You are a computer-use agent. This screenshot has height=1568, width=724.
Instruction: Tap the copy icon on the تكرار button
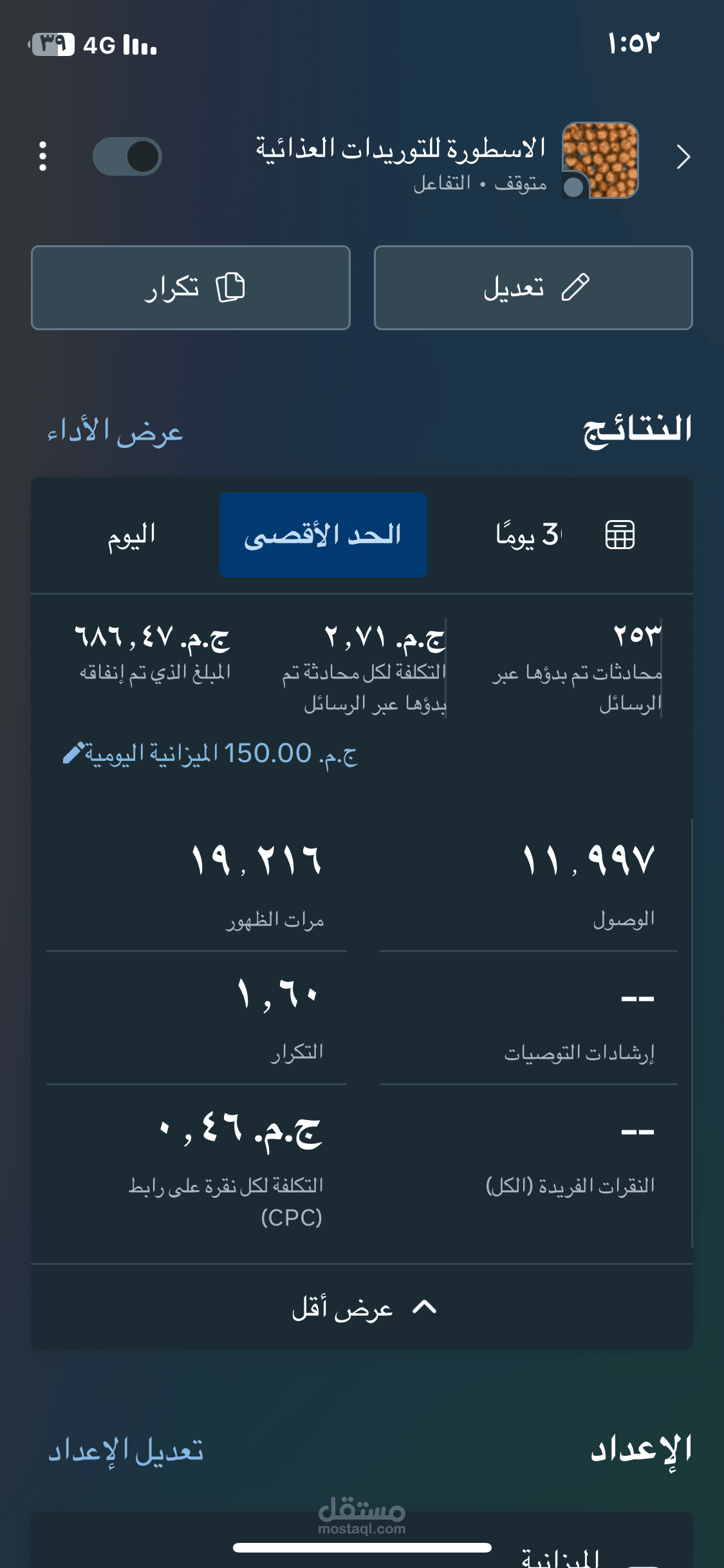click(230, 287)
